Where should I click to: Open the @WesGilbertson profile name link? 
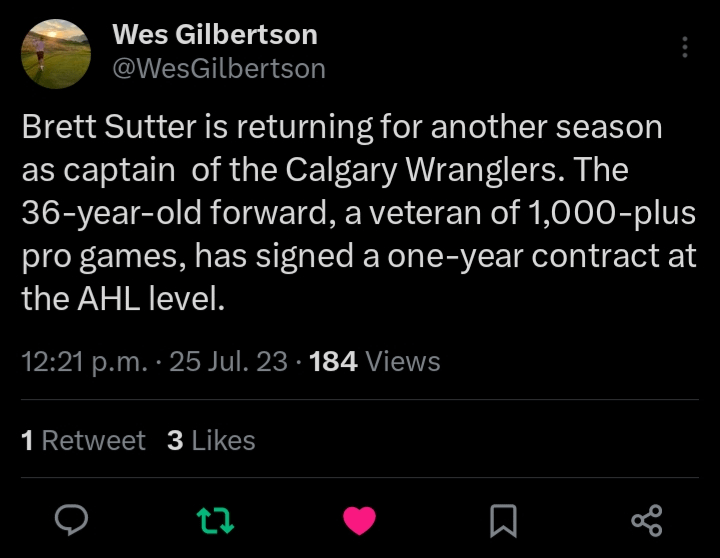coord(218,68)
